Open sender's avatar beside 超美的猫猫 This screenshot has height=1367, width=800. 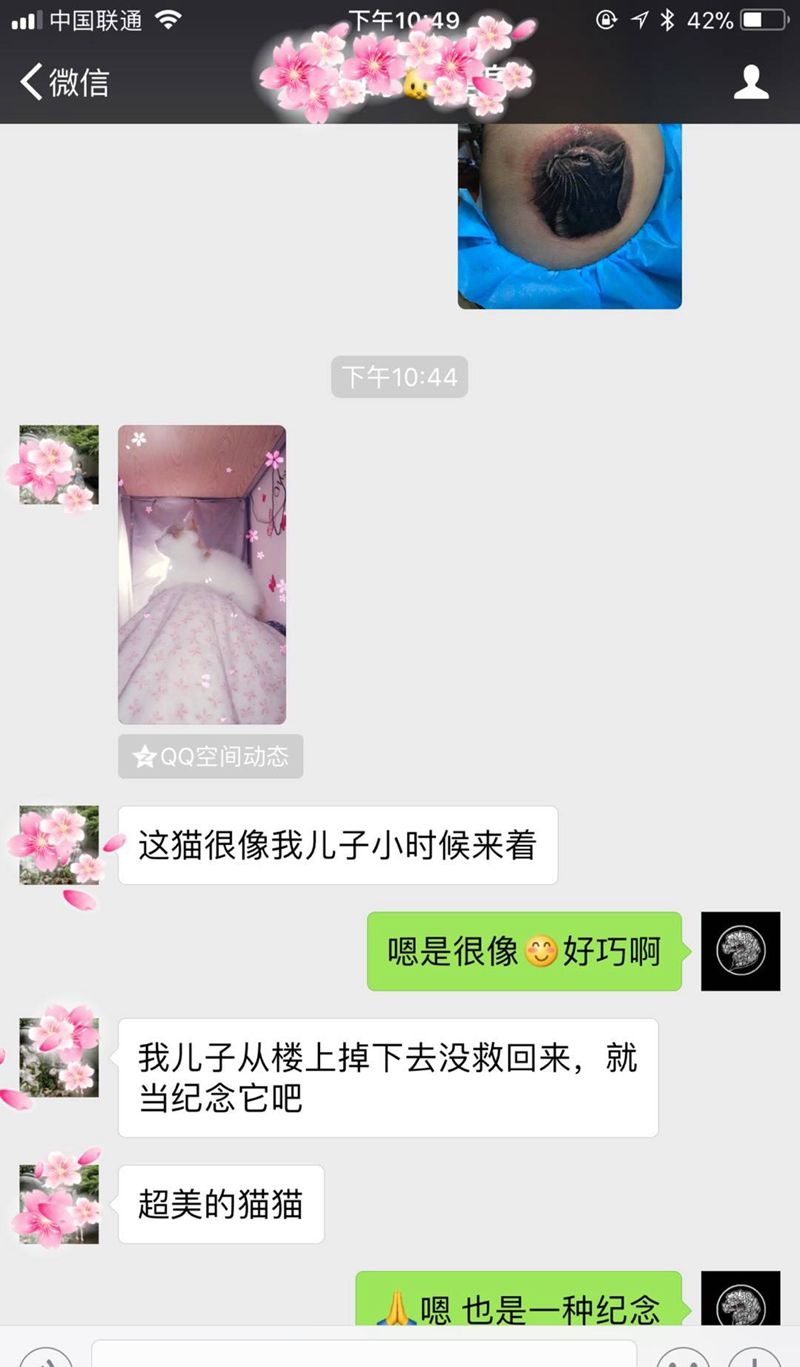(x=59, y=1203)
